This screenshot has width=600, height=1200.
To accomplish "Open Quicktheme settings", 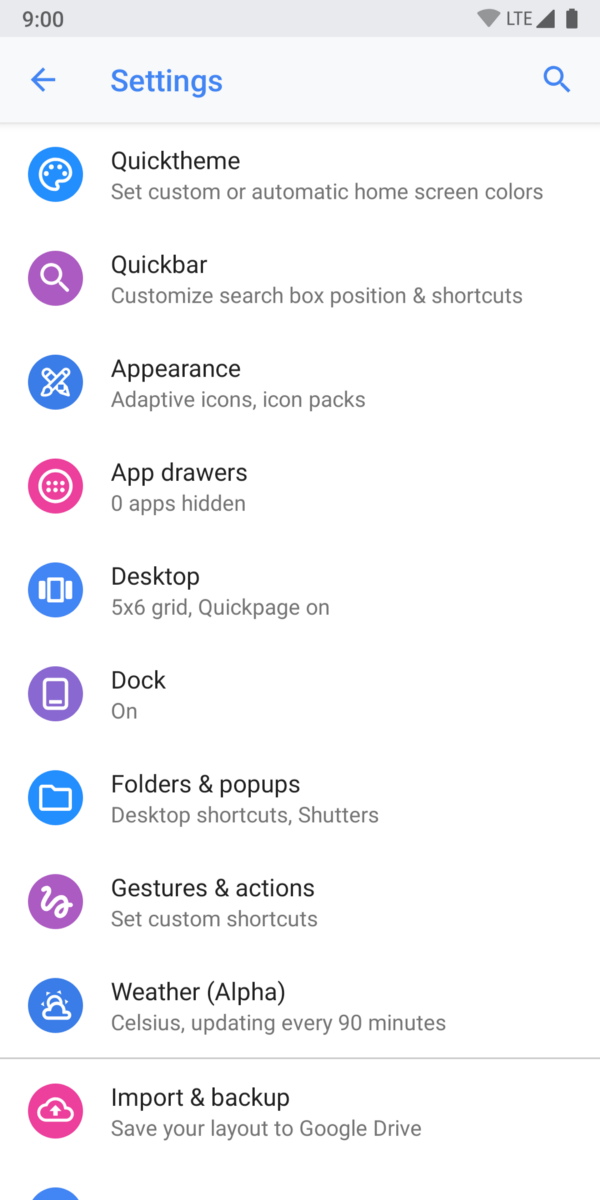I will 300,175.
